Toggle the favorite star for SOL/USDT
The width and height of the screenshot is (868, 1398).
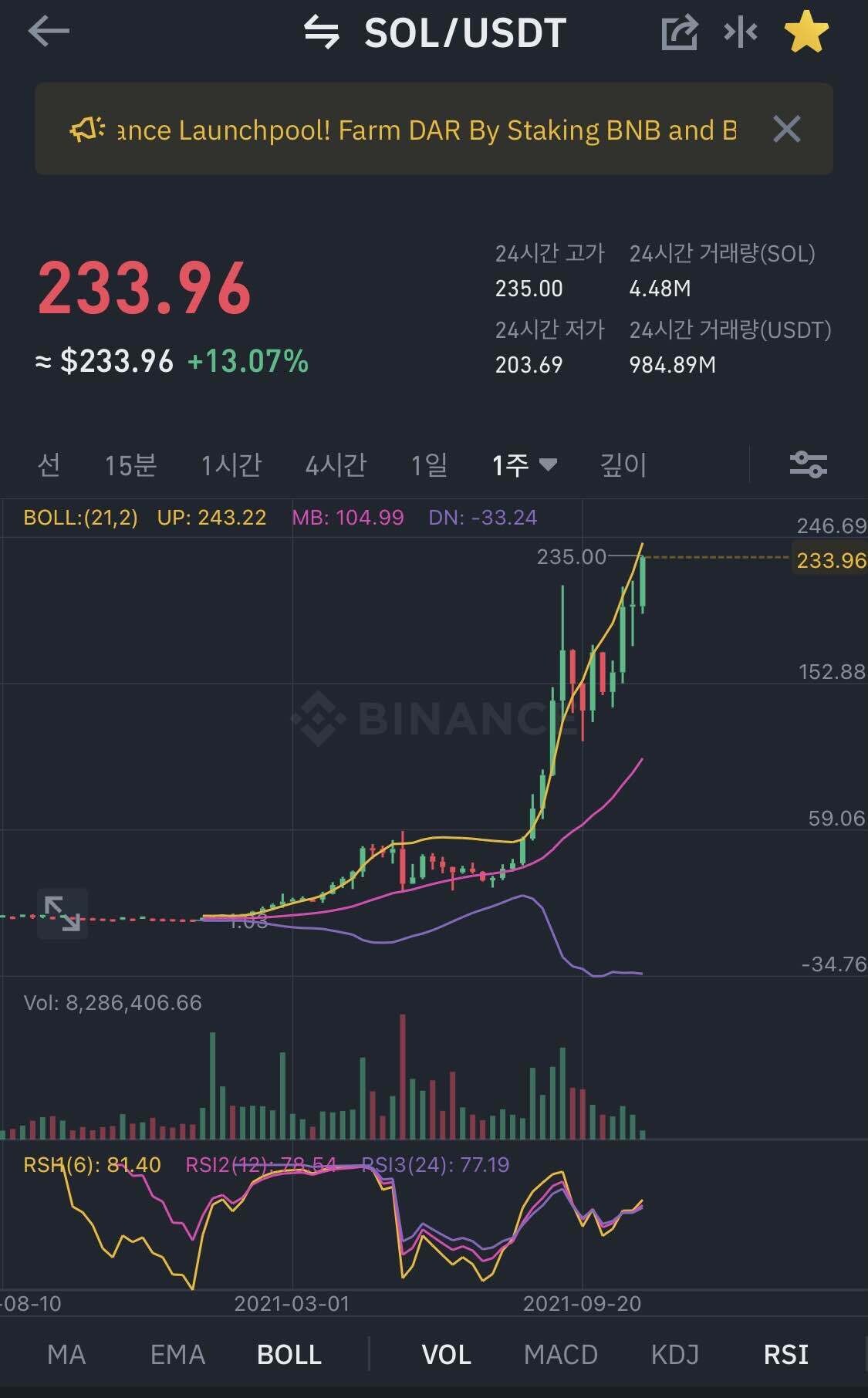[806, 32]
